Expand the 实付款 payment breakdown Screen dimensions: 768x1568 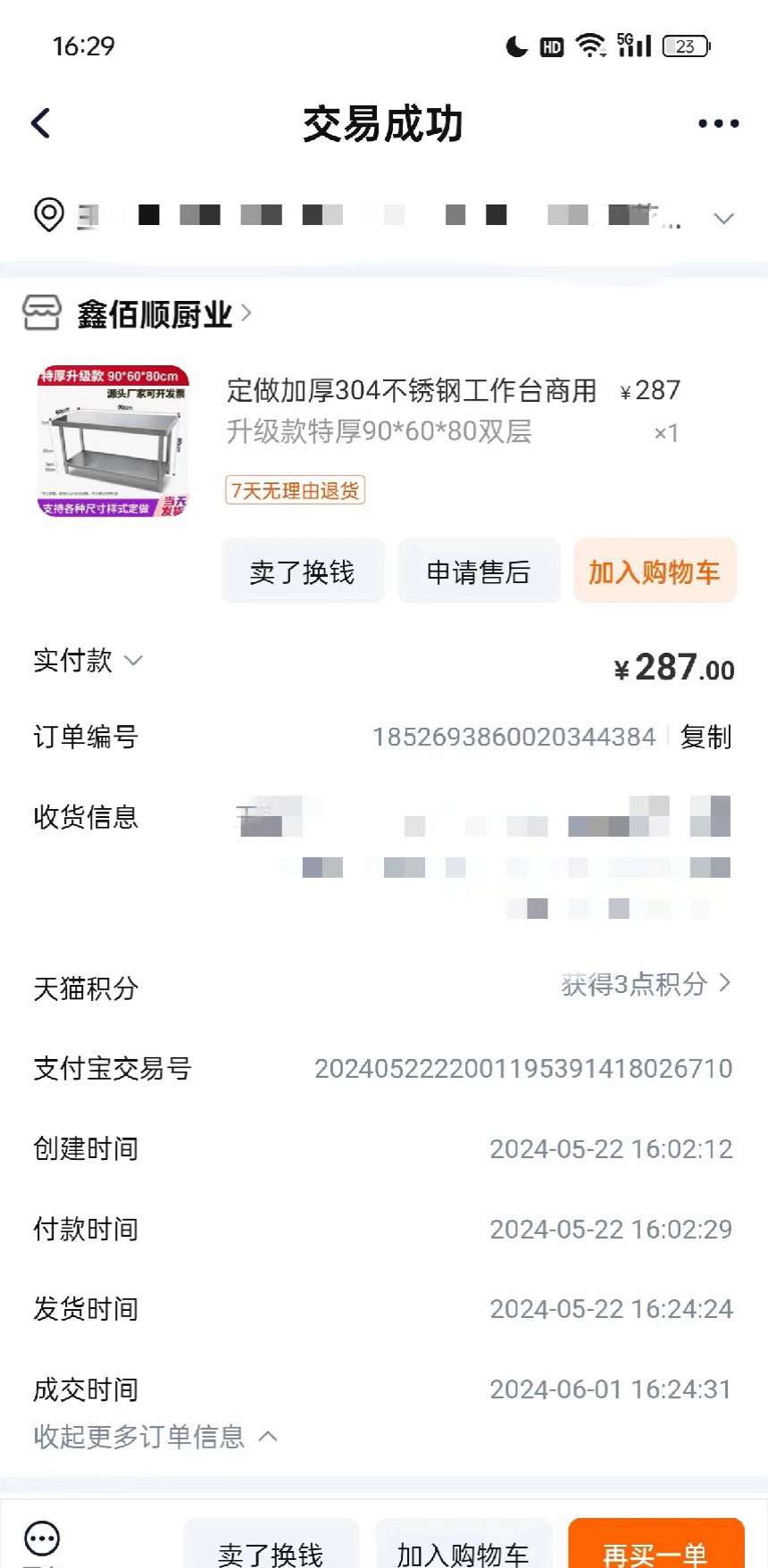88,661
